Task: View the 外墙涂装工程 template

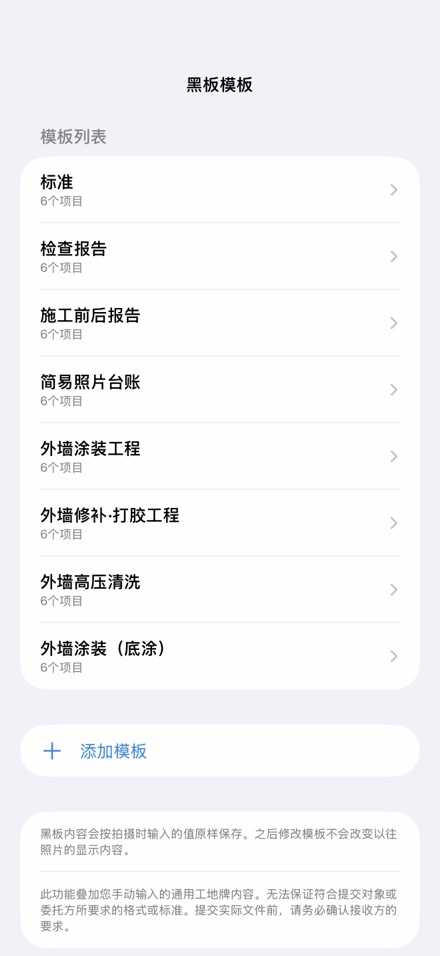Action: [220, 456]
